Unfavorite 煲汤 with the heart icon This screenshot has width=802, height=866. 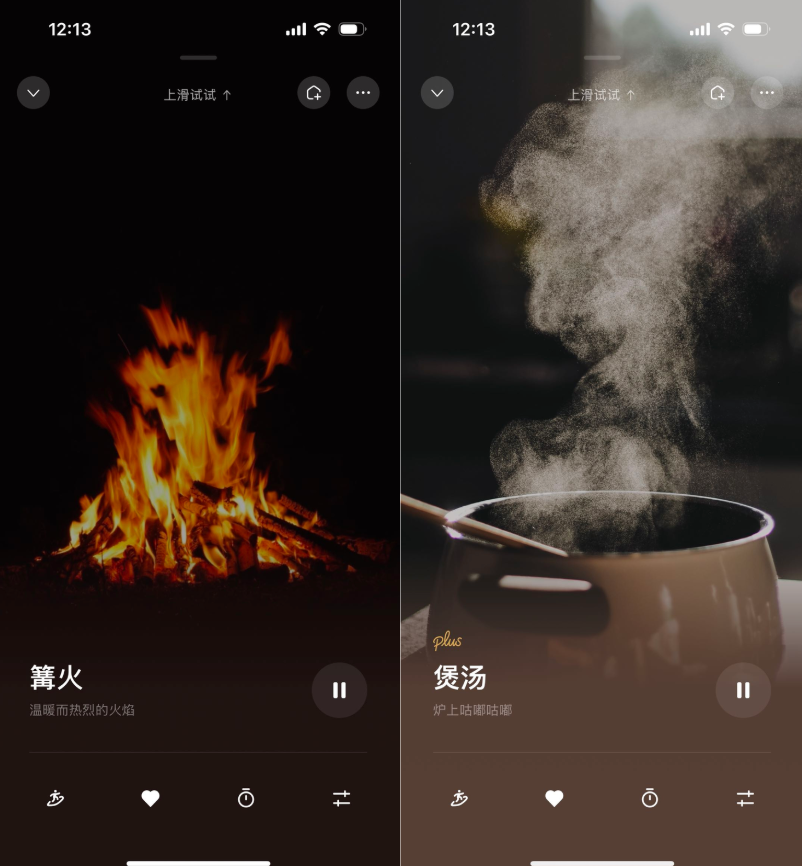(554, 798)
